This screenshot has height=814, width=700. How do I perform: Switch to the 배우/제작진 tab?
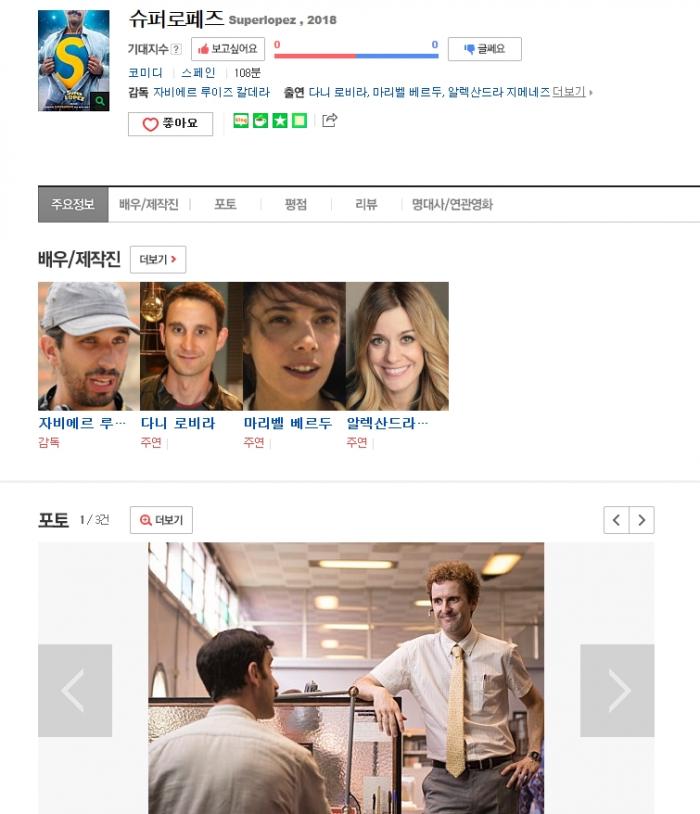click(148, 204)
